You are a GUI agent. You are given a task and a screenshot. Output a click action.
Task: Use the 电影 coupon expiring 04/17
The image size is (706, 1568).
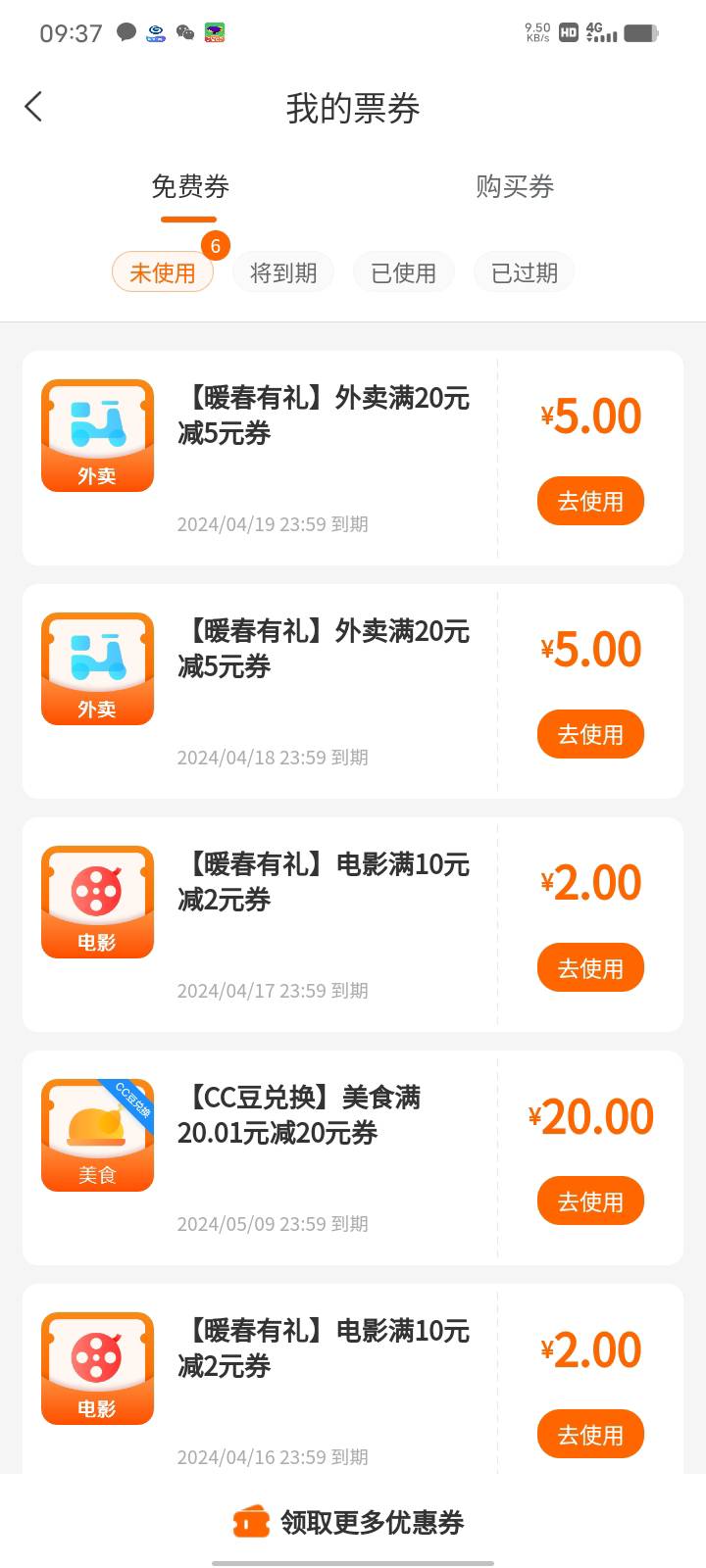pyautogui.click(x=590, y=968)
